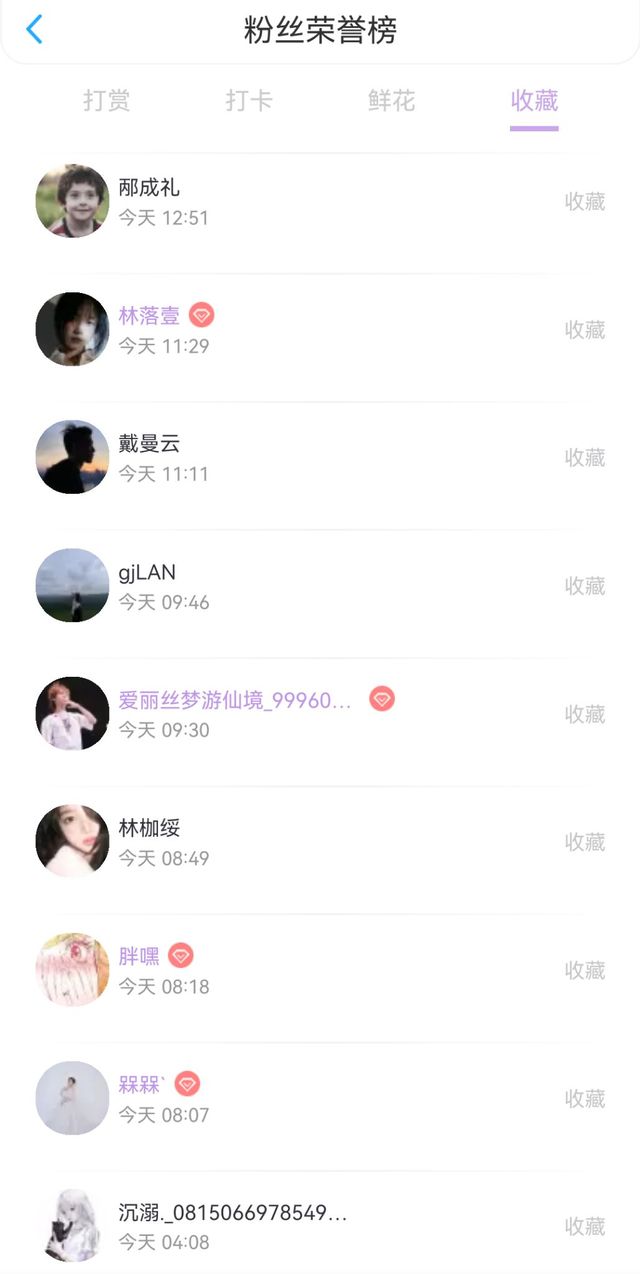This screenshot has height=1274, width=640.
Task: Switch to the 打卡 tab
Action: [x=249, y=100]
